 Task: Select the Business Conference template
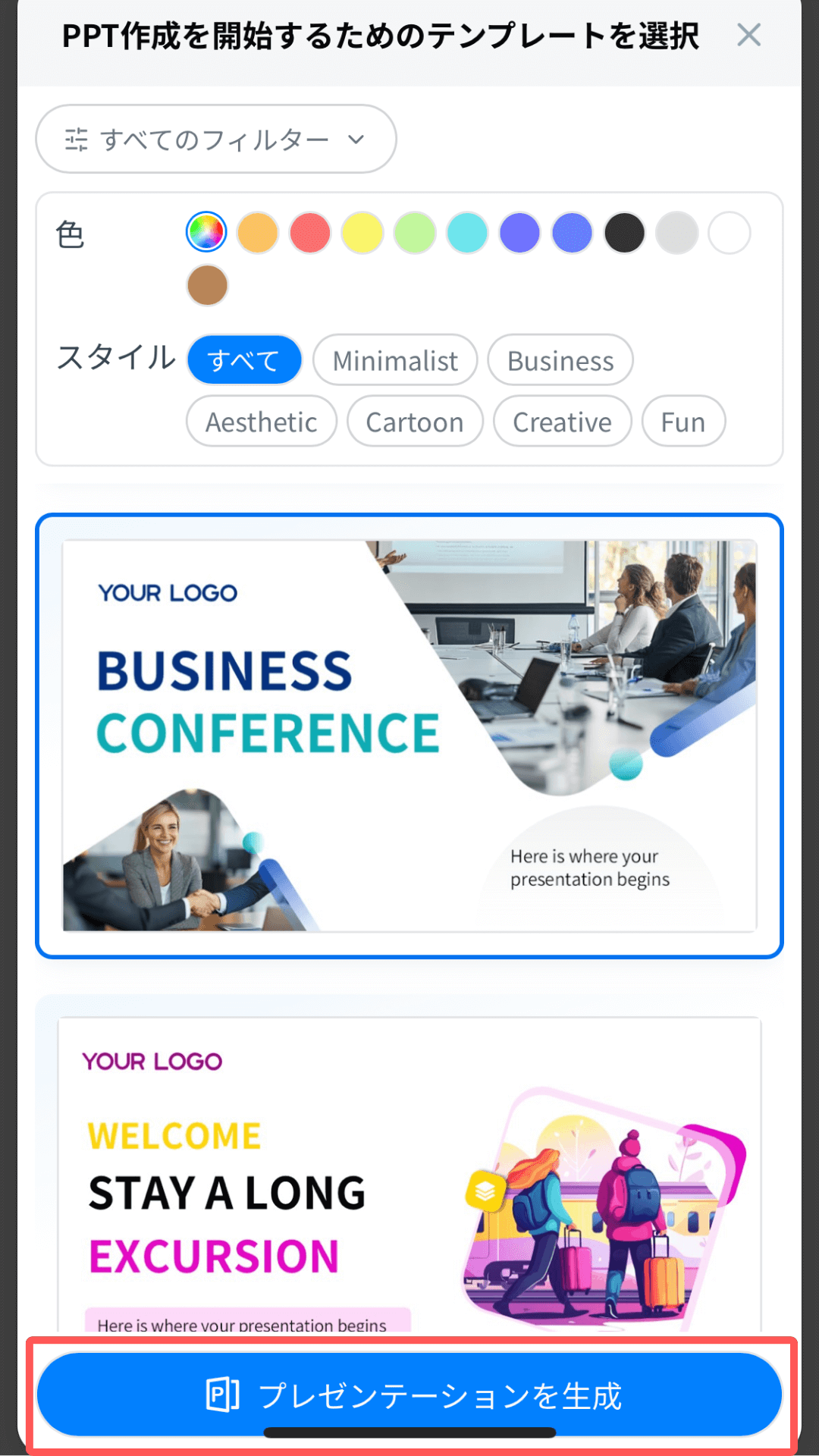click(409, 736)
